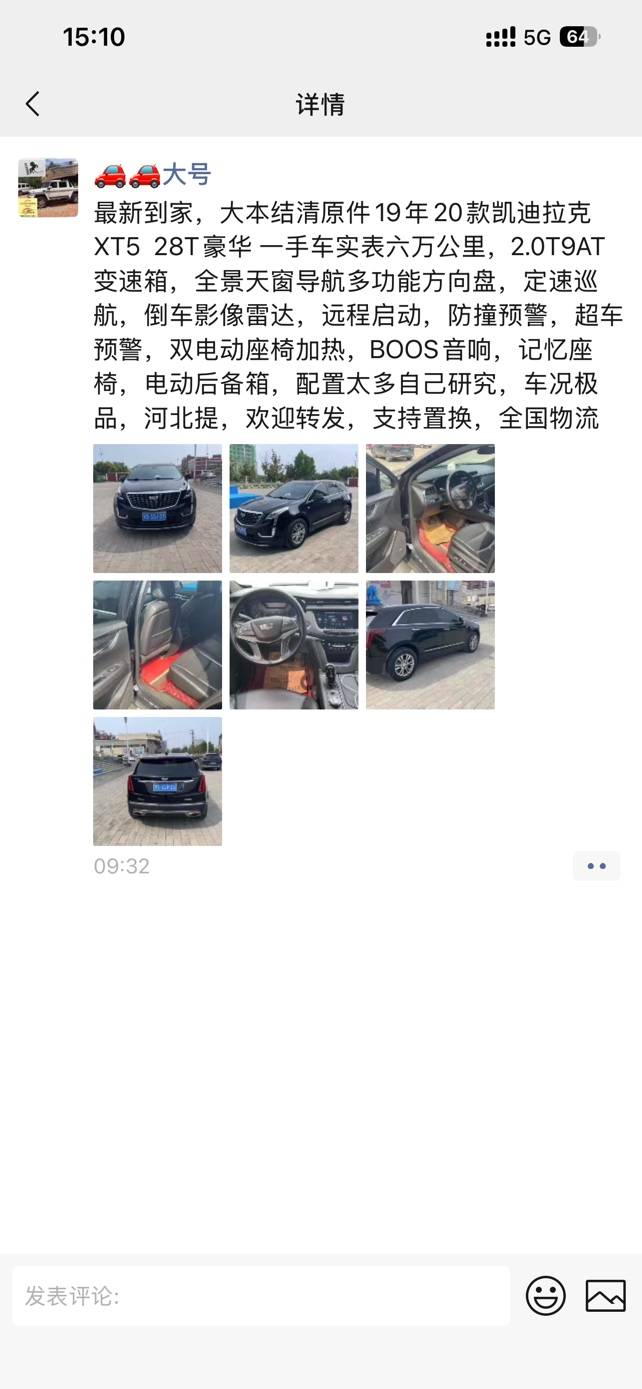The height and width of the screenshot is (1389, 642).
Task: View the front view photo of the black Cadillac
Action: click(x=158, y=508)
